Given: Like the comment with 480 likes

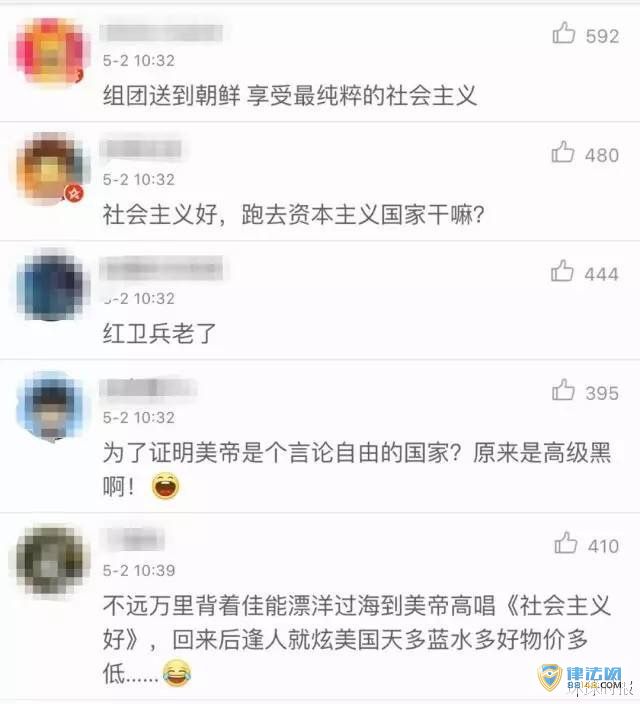Looking at the screenshot, I should pos(565,154).
